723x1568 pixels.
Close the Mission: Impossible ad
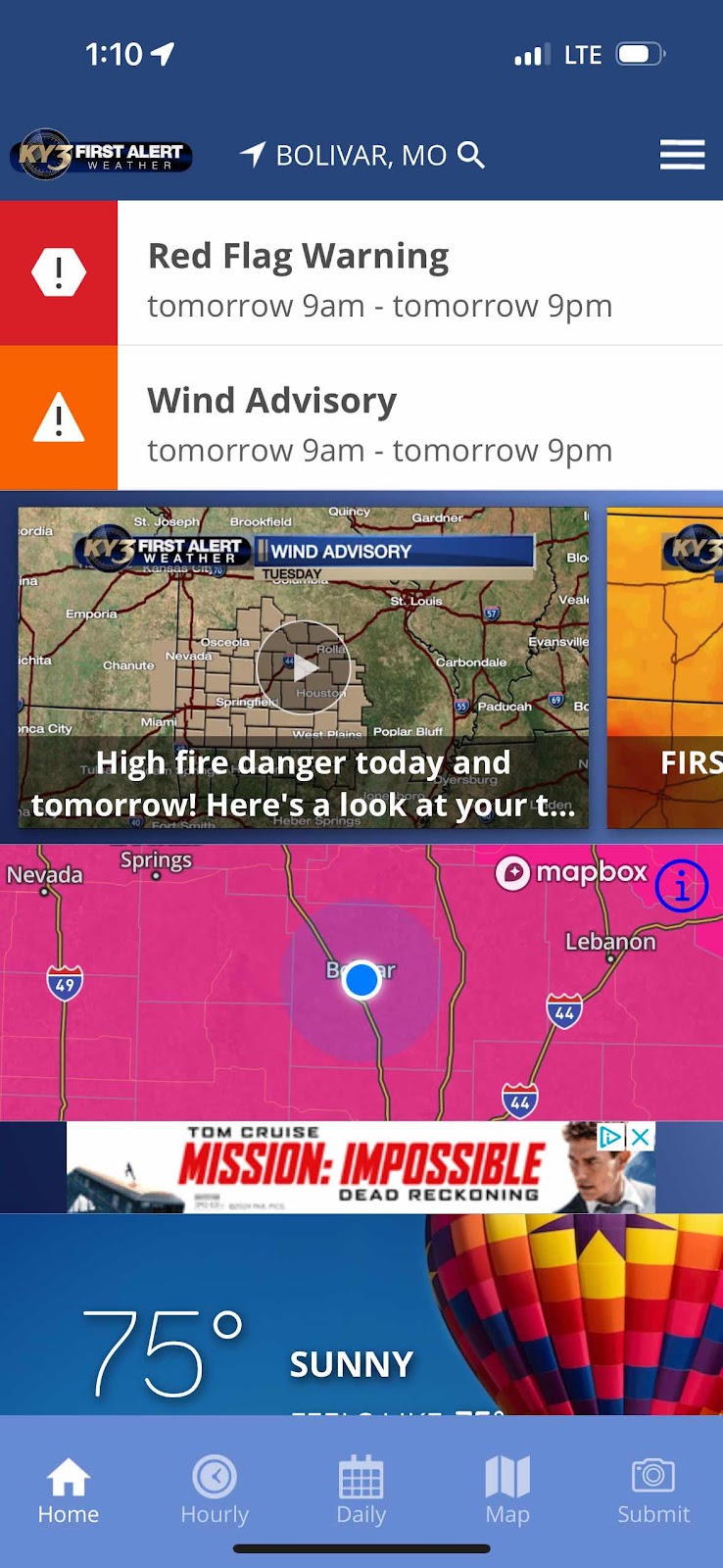coord(641,1137)
